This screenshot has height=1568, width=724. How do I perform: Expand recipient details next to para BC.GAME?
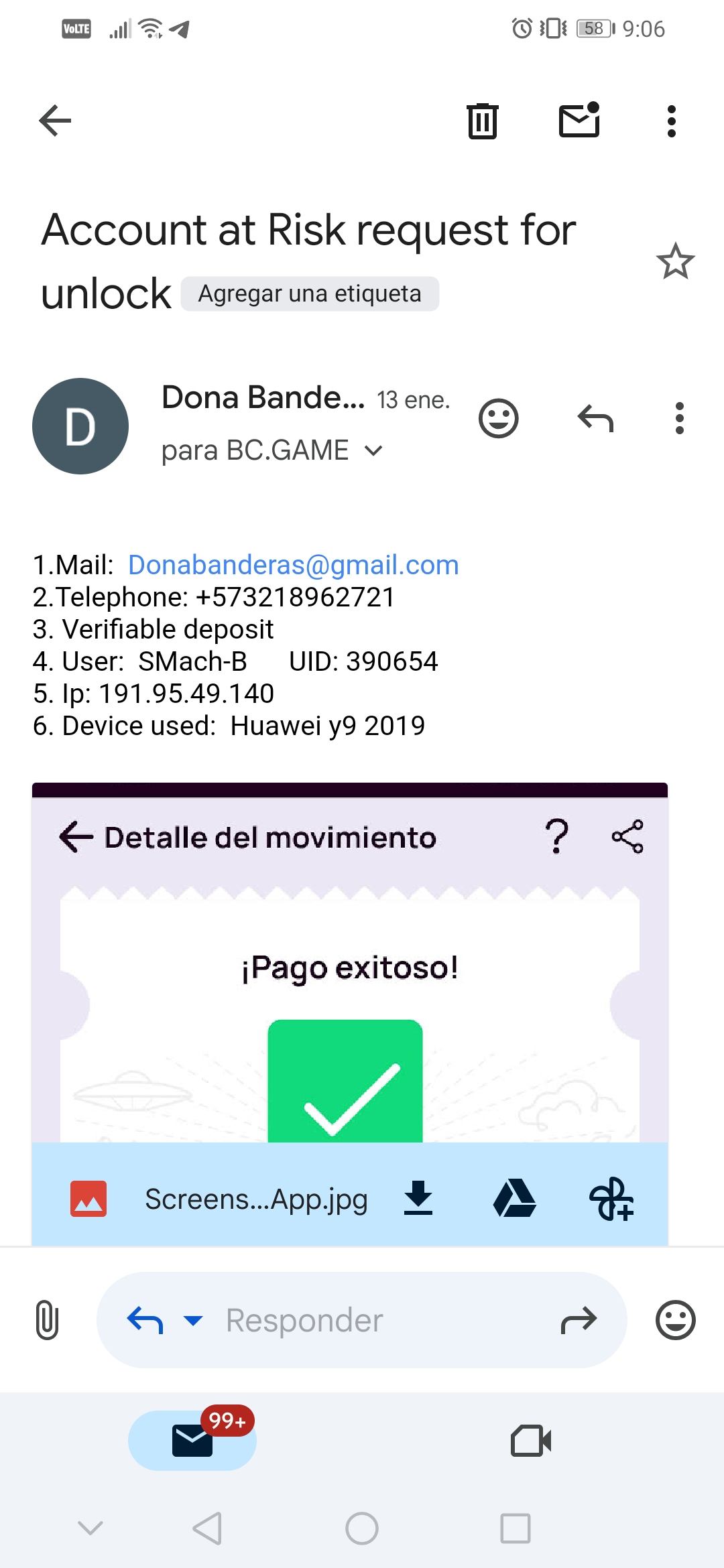[373, 450]
